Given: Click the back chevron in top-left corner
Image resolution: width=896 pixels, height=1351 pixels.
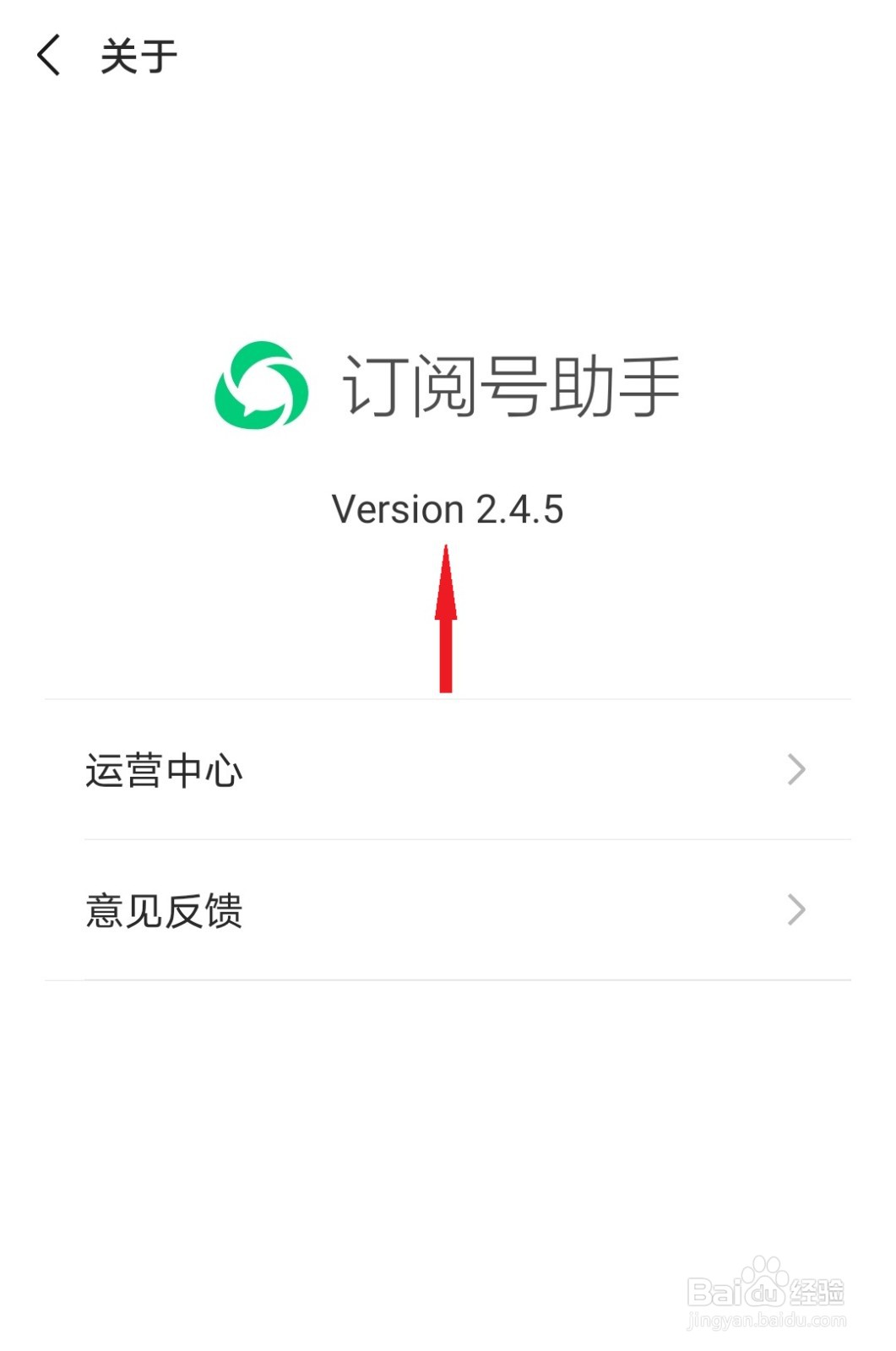Looking at the screenshot, I should [48, 54].
